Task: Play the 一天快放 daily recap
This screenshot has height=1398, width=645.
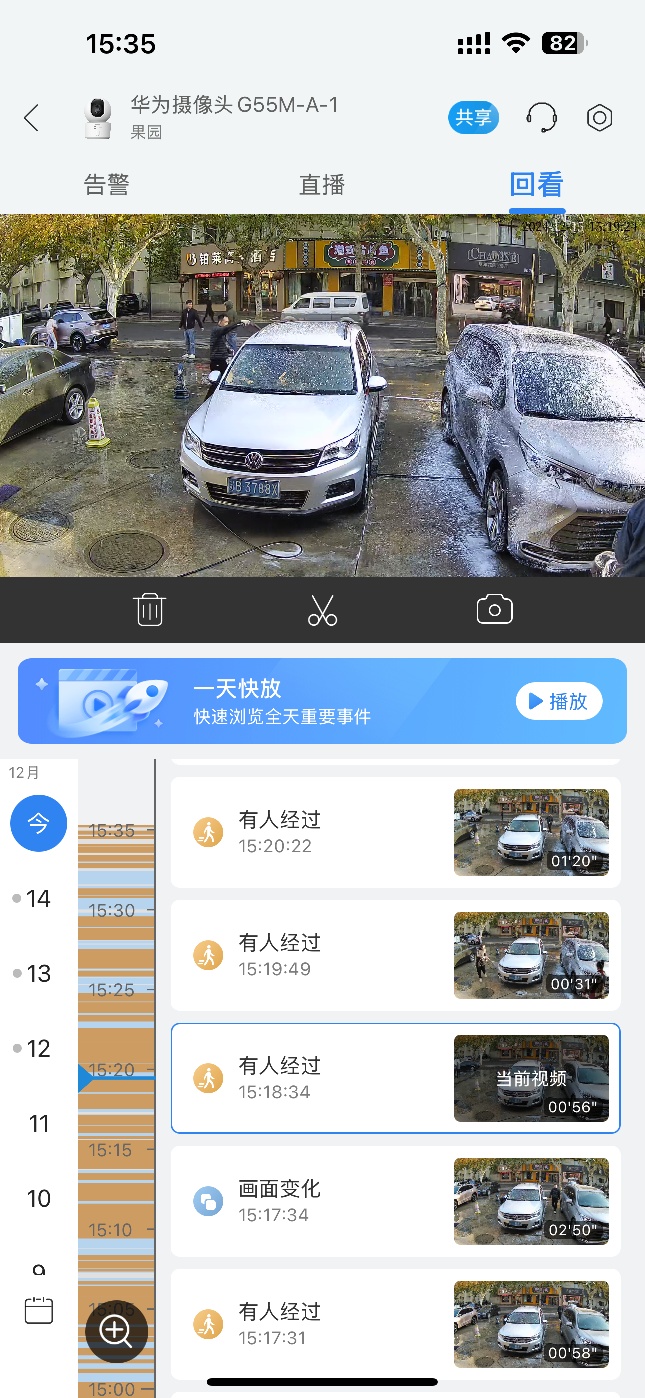Action: 559,701
